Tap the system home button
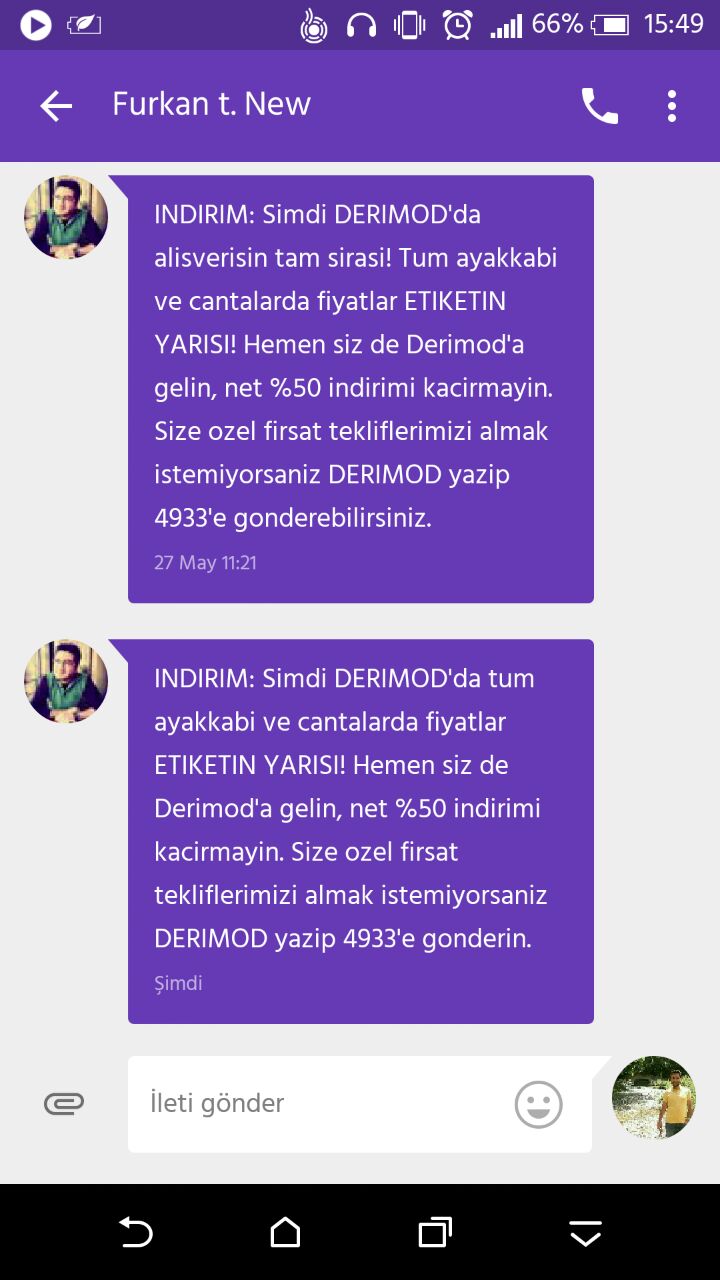Image resolution: width=720 pixels, height=1280 pixels. click(285, 1232)
